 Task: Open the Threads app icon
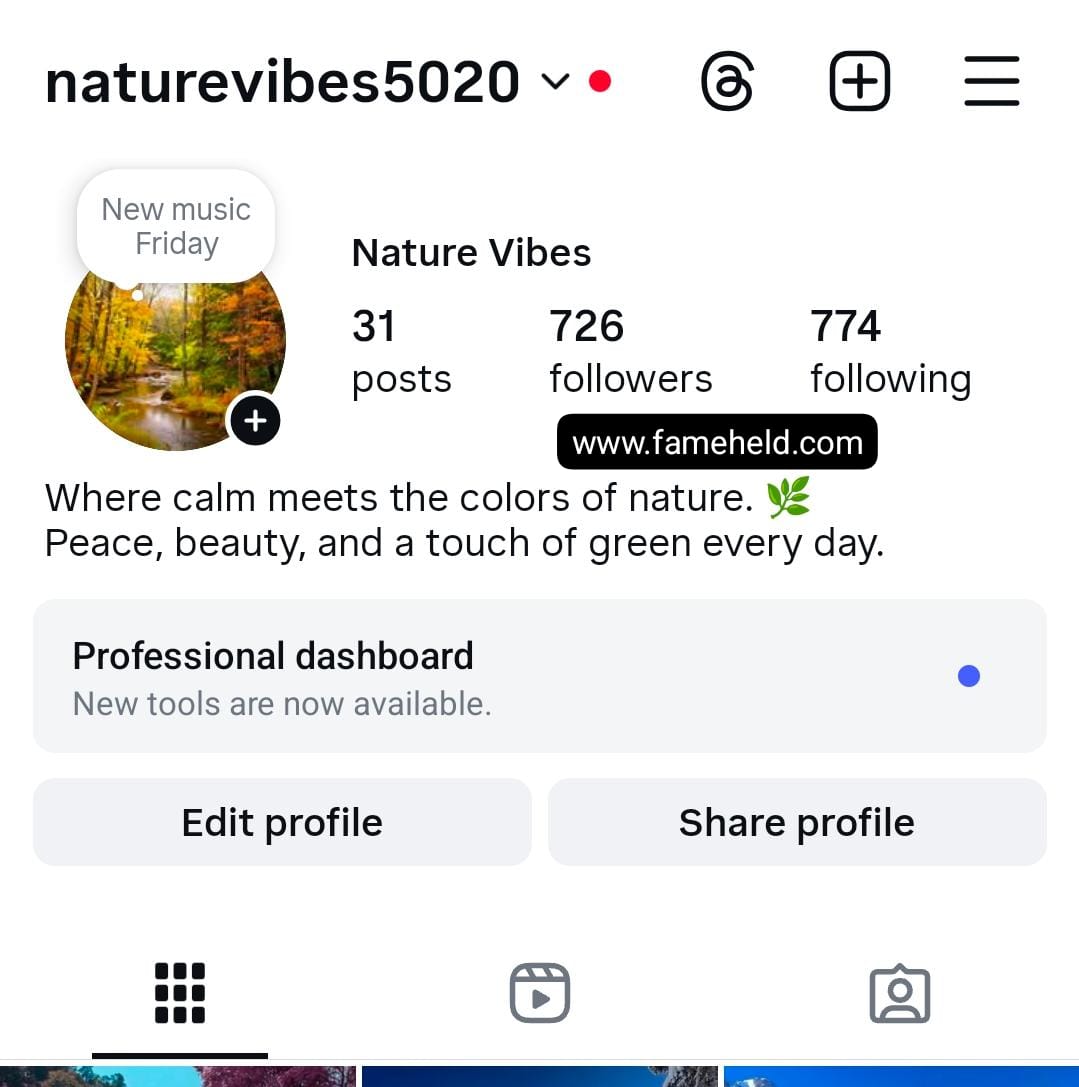point(727,81)
